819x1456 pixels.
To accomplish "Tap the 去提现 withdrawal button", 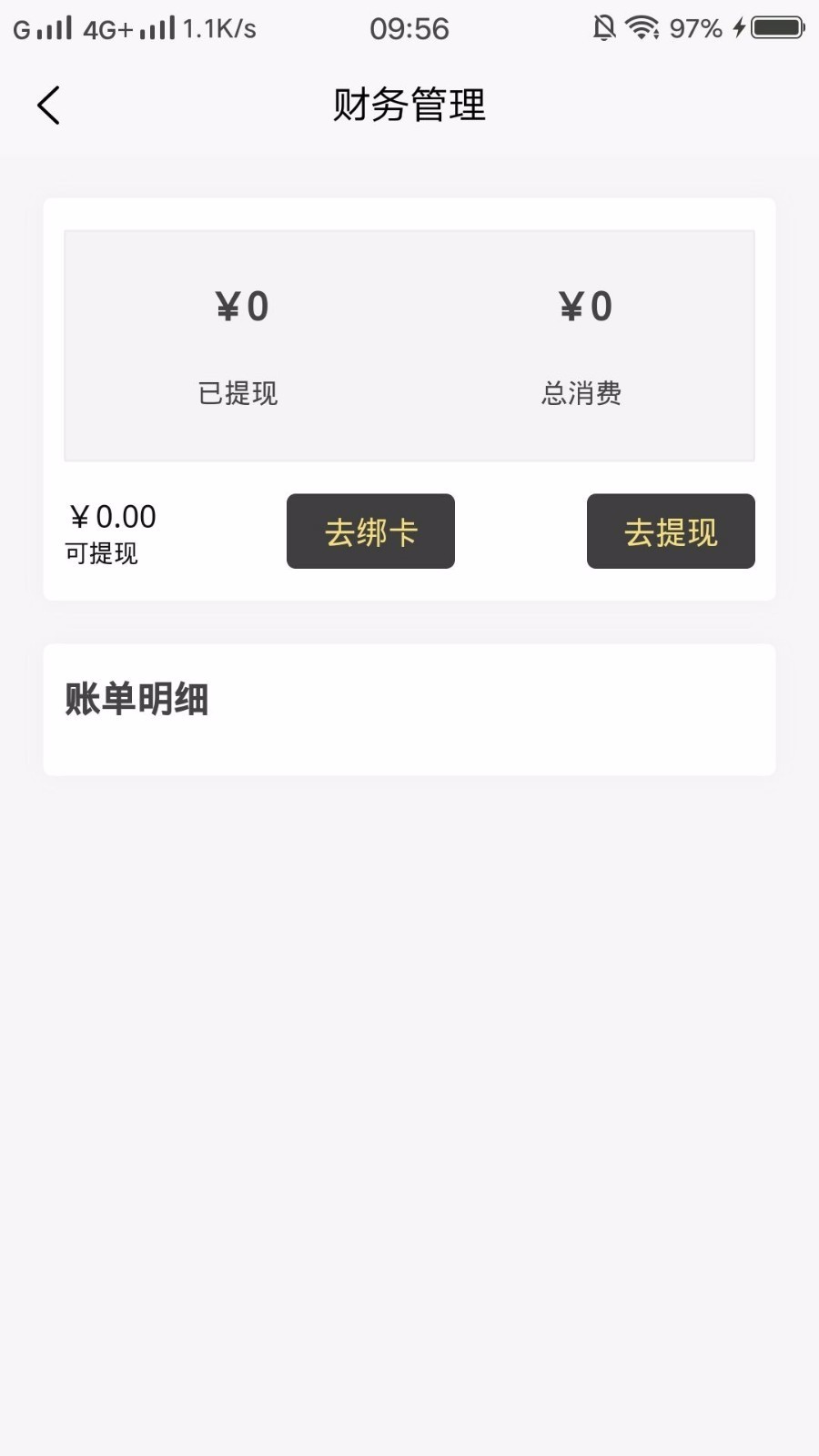I will tap(671, 531).
